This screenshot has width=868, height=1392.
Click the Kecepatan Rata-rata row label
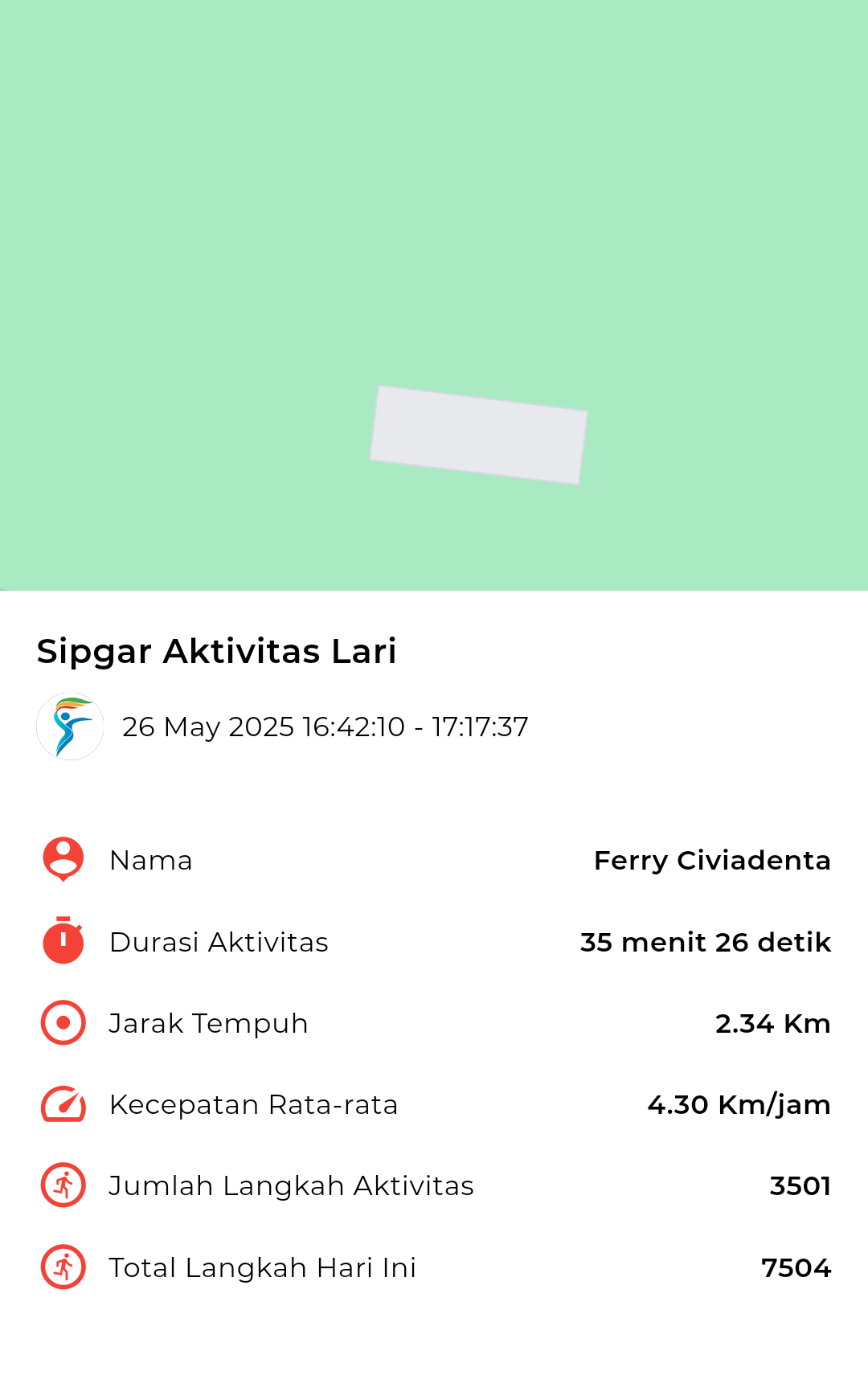click(253, 1103)
